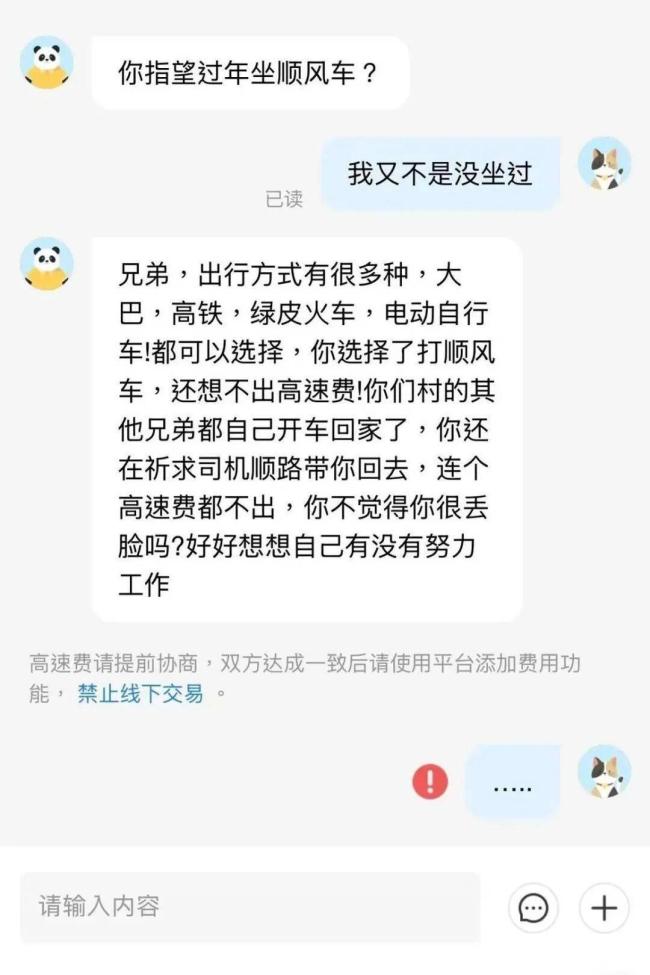Open the quick replies bubble icon
The width and height of the screenshot is (650, 975).
(x=533, y=908)
